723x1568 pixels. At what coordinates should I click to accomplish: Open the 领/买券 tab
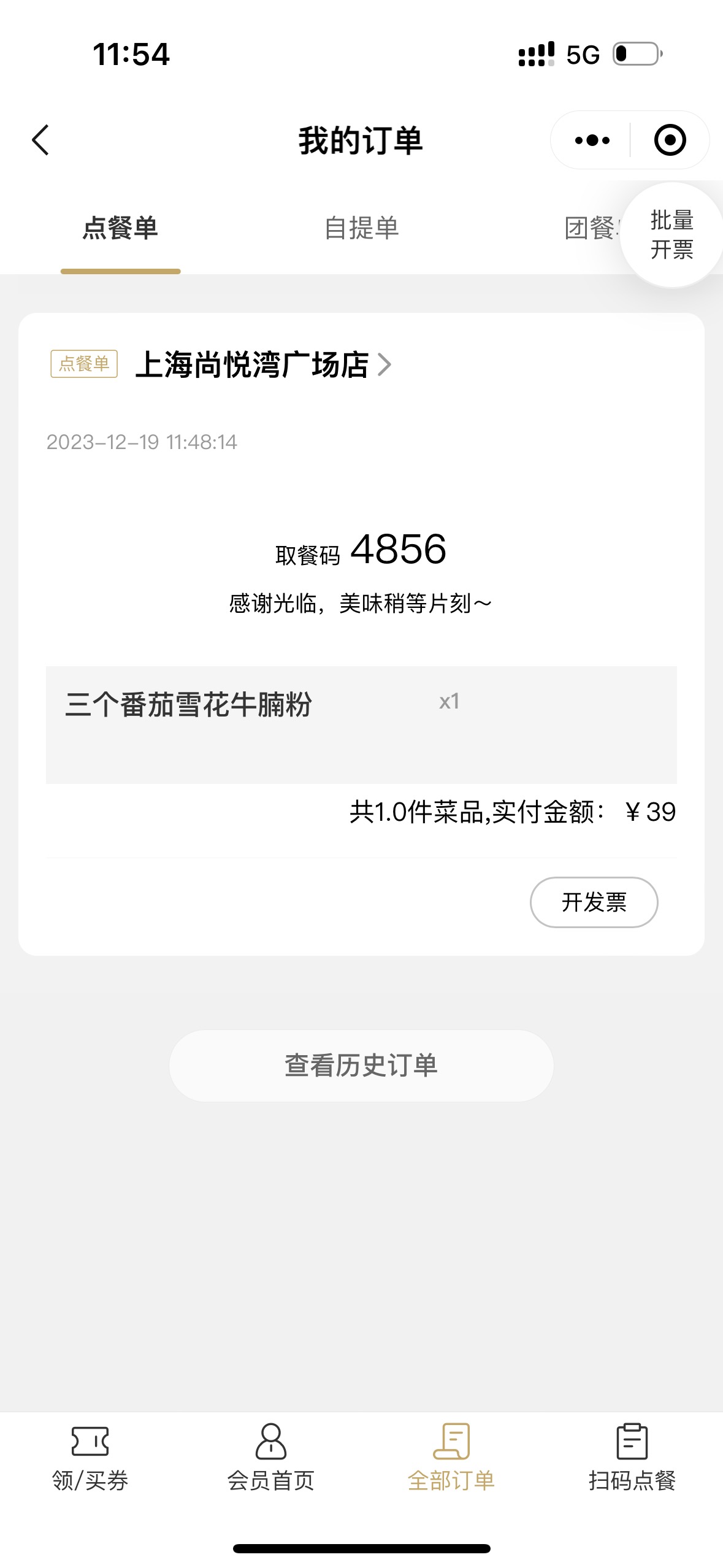pos(90,1458)
